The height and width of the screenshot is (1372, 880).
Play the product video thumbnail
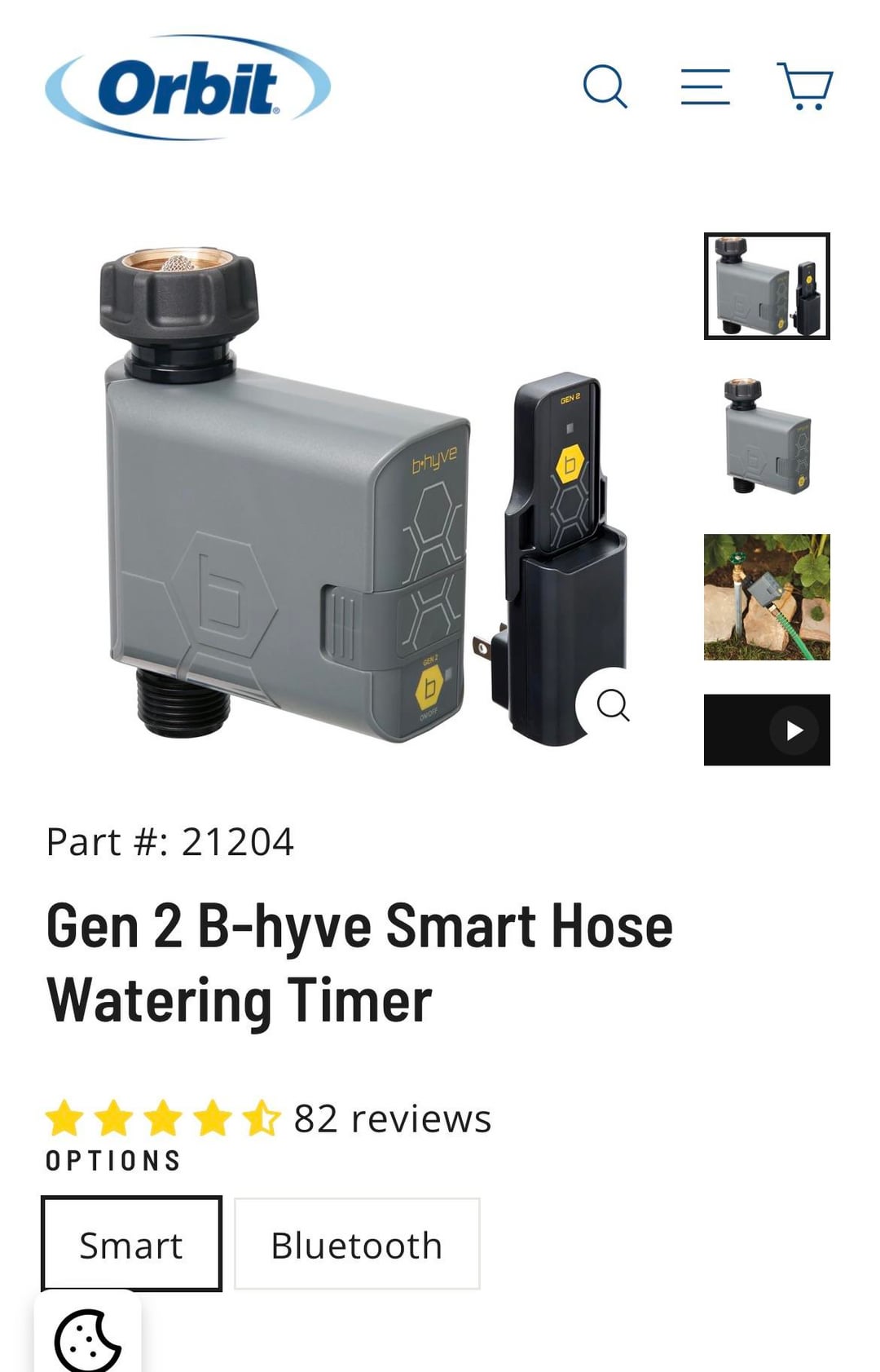click(x=767, y=730)
